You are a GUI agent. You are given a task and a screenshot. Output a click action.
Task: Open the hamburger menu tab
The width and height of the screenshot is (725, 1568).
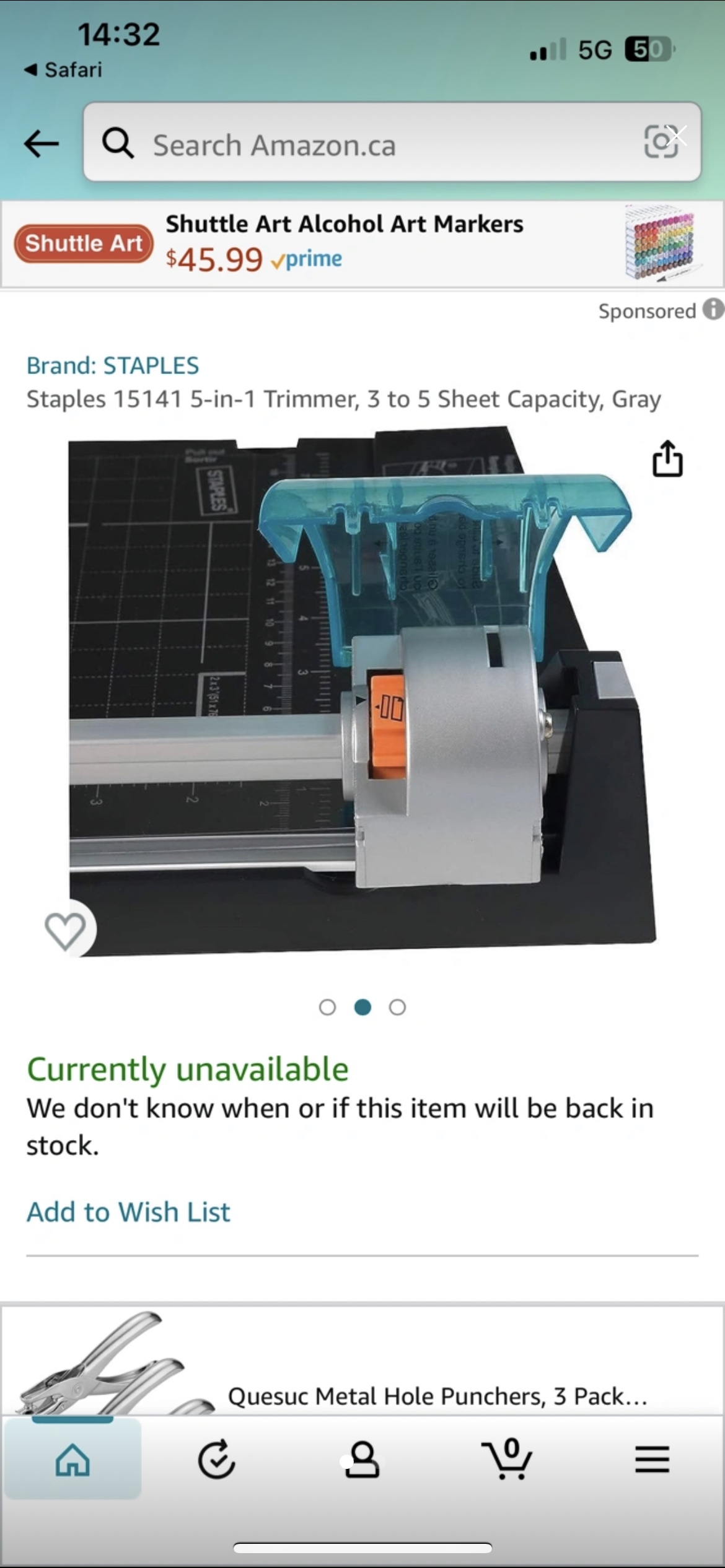point(652,1460)
